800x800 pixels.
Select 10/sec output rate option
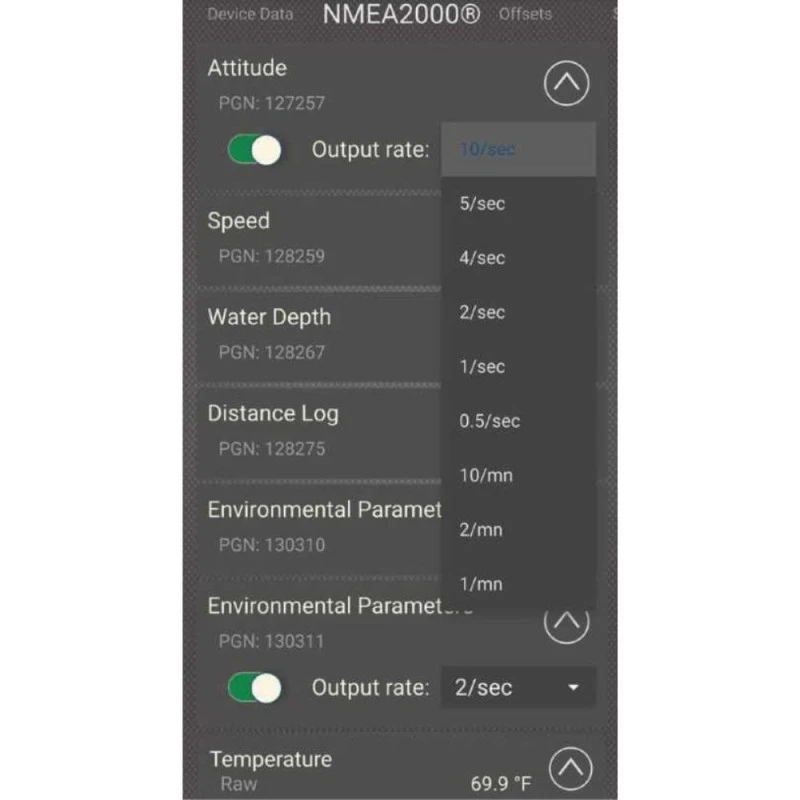pos(518,150)
